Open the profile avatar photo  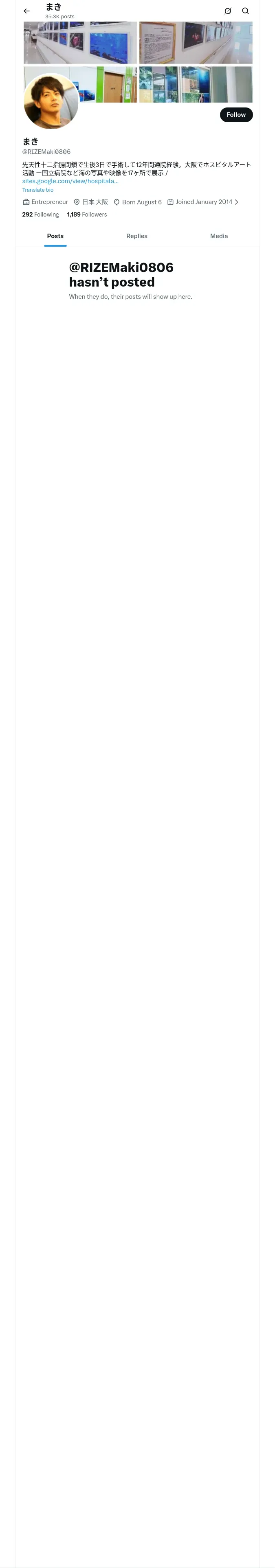(x=51, y=101)
